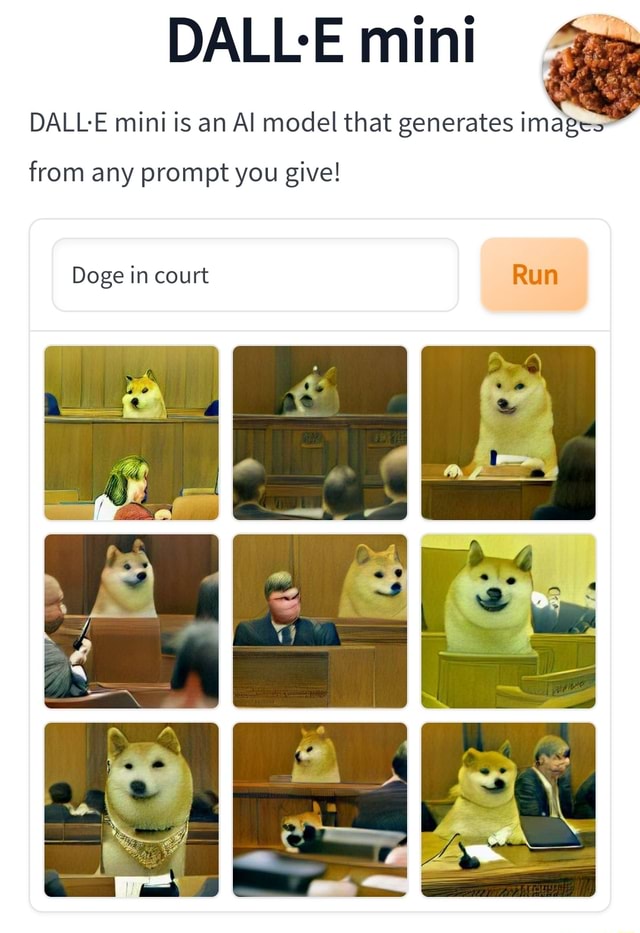View the image of a suited man at the bench
Viewport: 640px width, 933px height.
(x=320, y=621)
